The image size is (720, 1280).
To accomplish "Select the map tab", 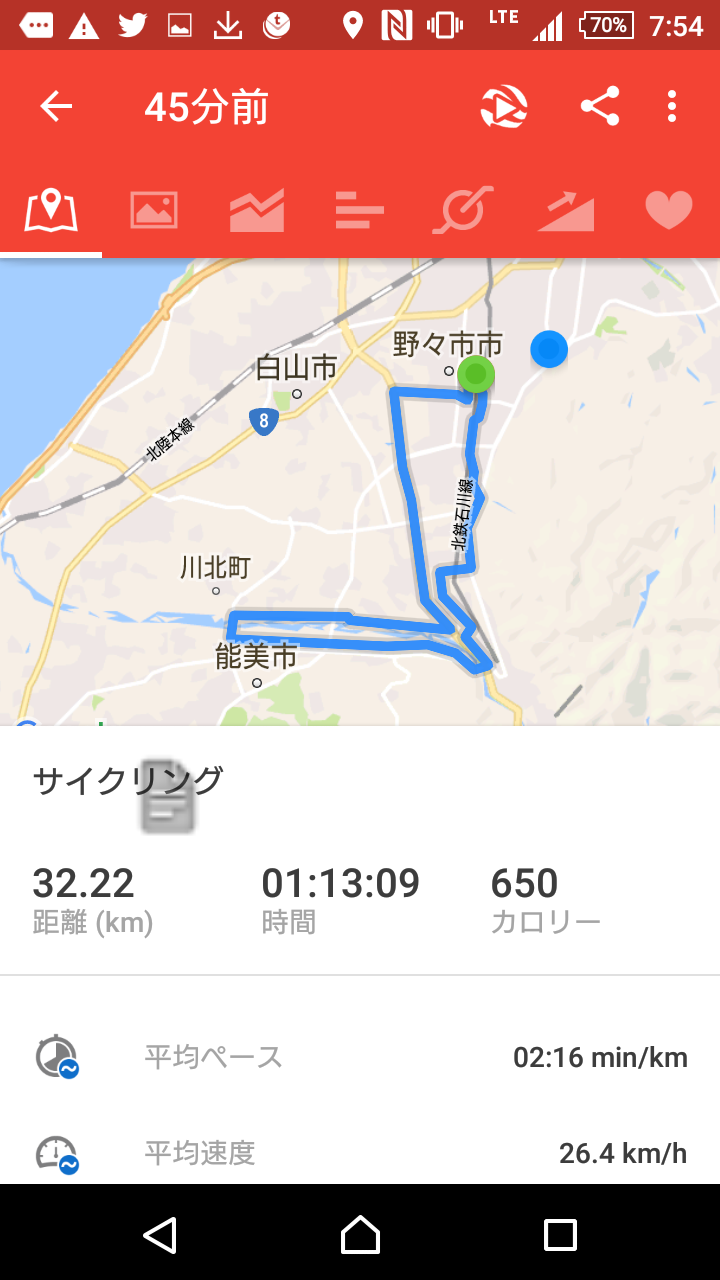I will click(49, 209).
